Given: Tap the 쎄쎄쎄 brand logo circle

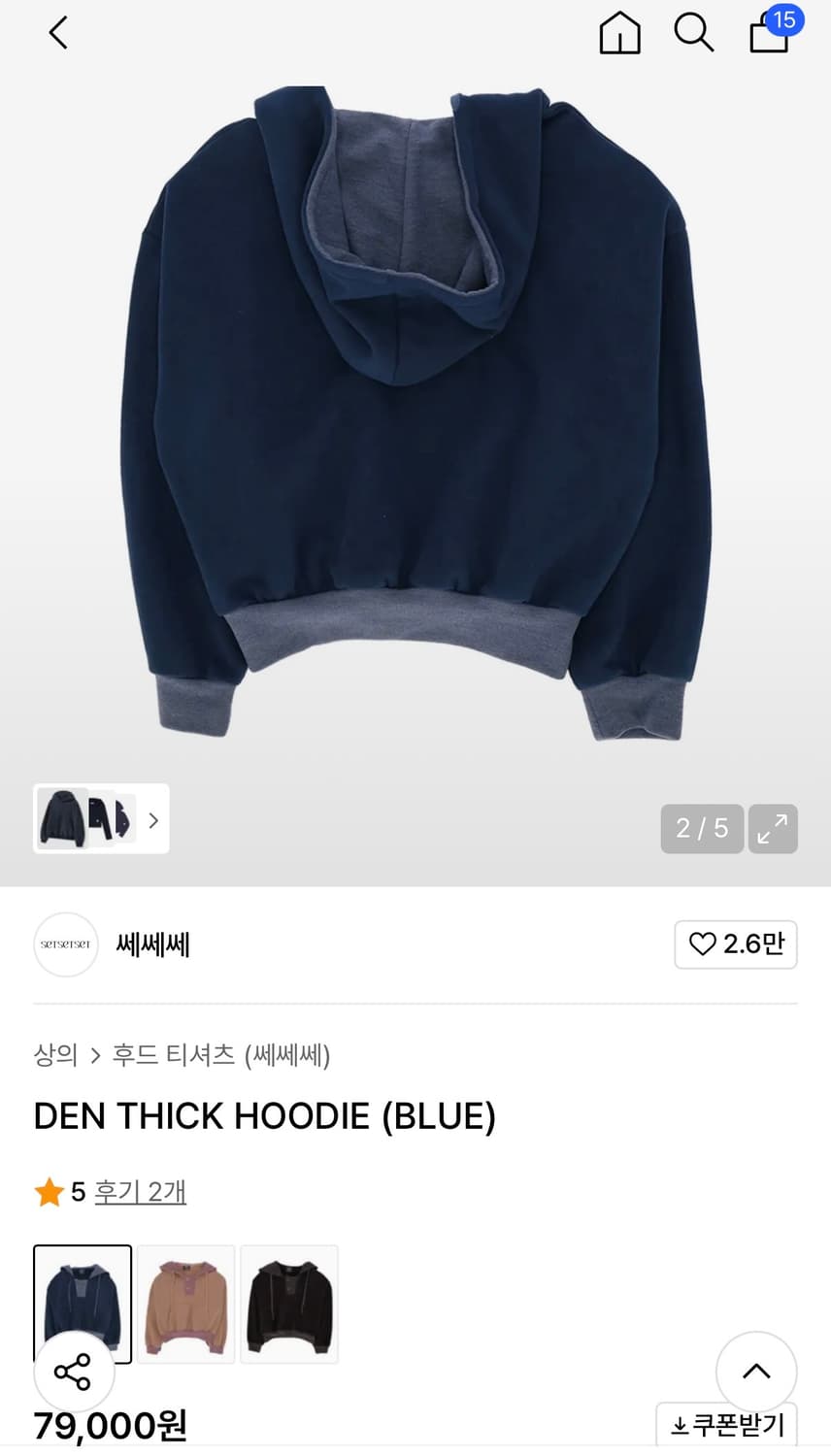Looking at the screenshot, I should tap(66, 944).
